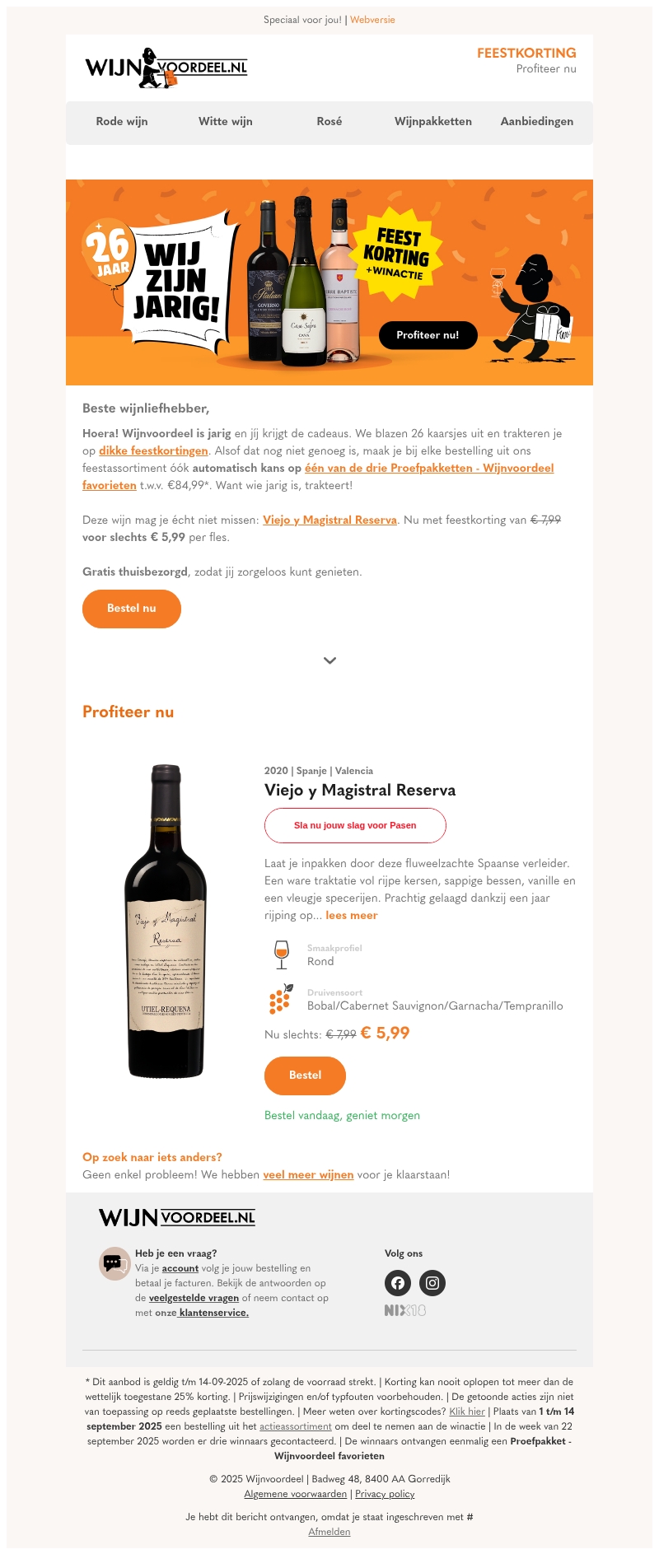The image size is (659, 1568).
Task: Visit the Facebook page icon
Action: [x=398, y=1283]
